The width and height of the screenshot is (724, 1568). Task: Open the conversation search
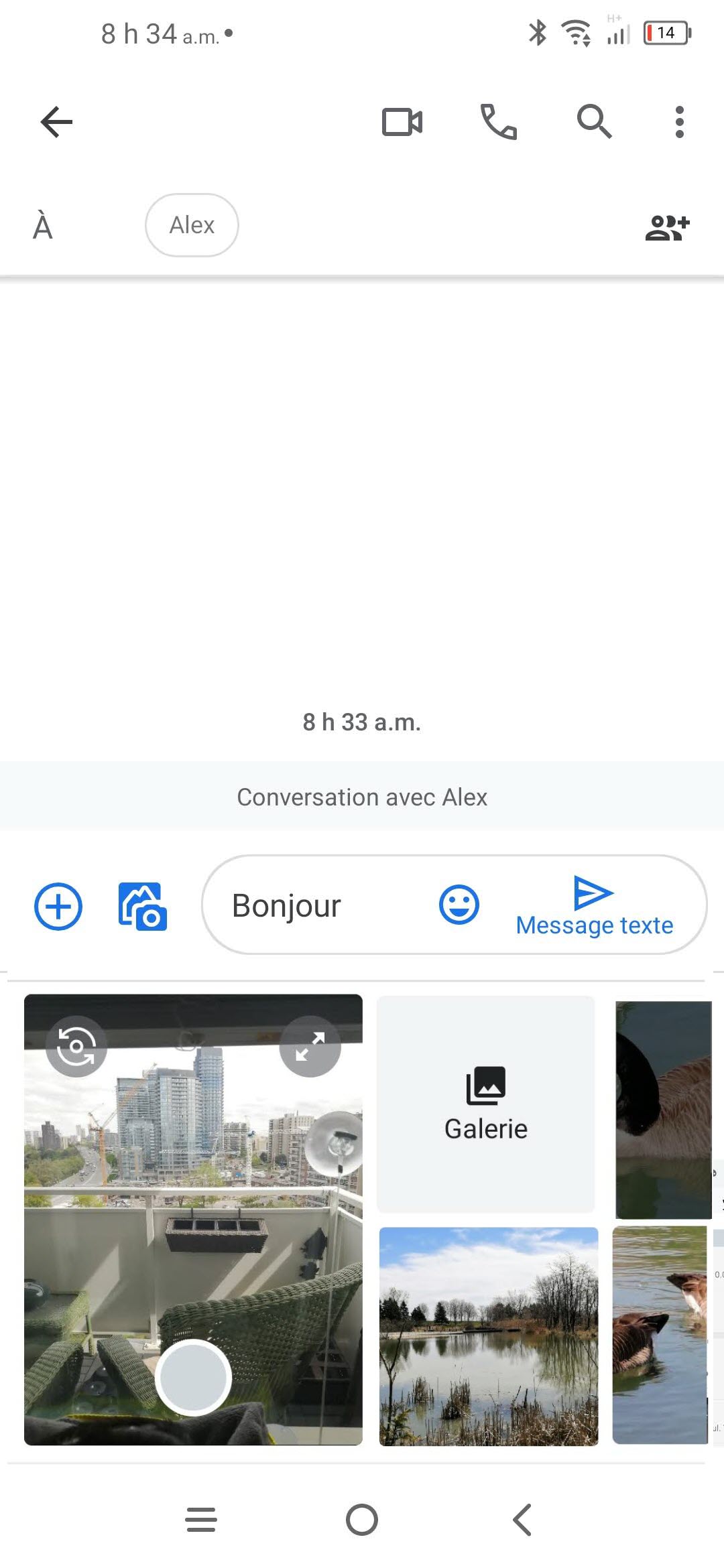tap(593, 121)
